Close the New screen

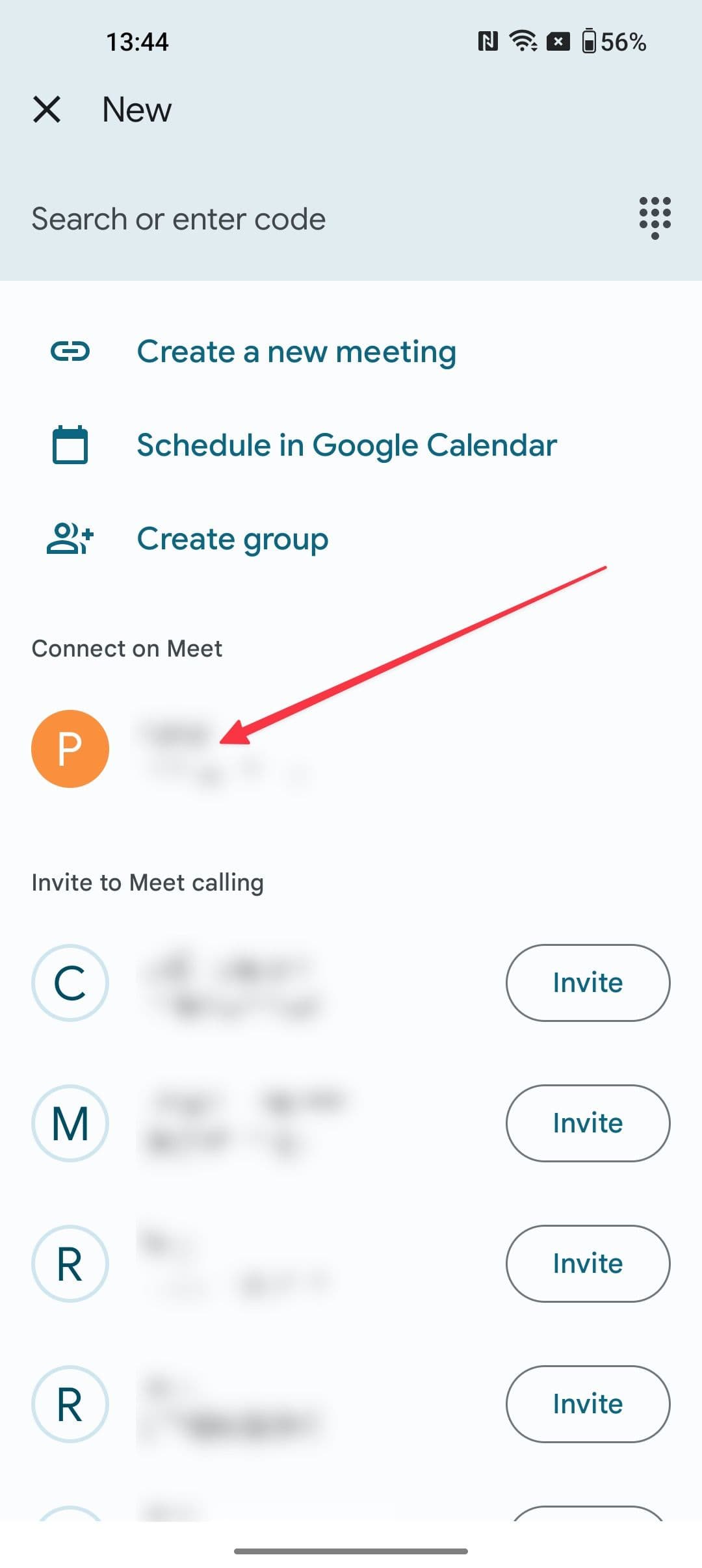coord(47,109)
